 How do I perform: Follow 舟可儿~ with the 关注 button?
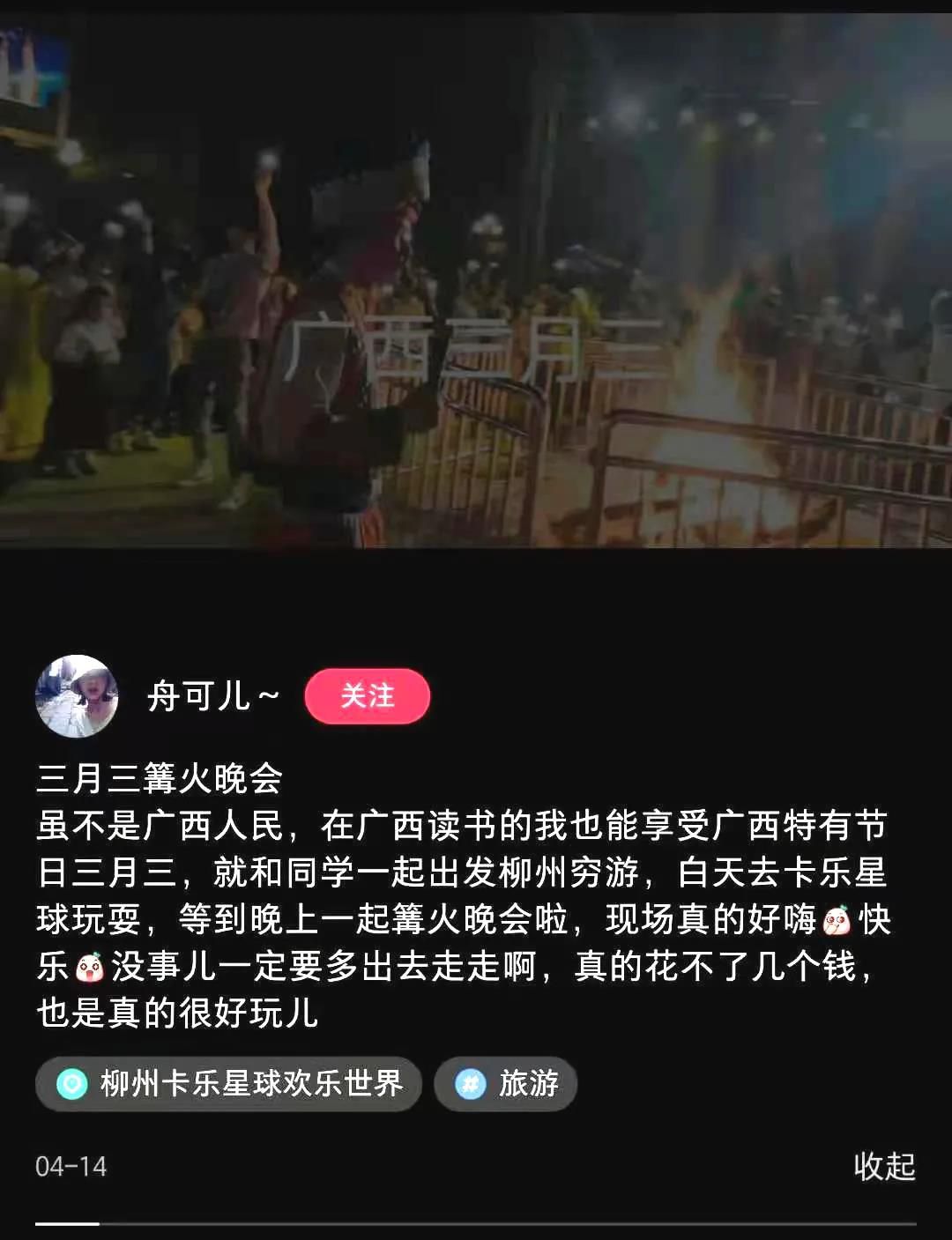click(367, 696)
